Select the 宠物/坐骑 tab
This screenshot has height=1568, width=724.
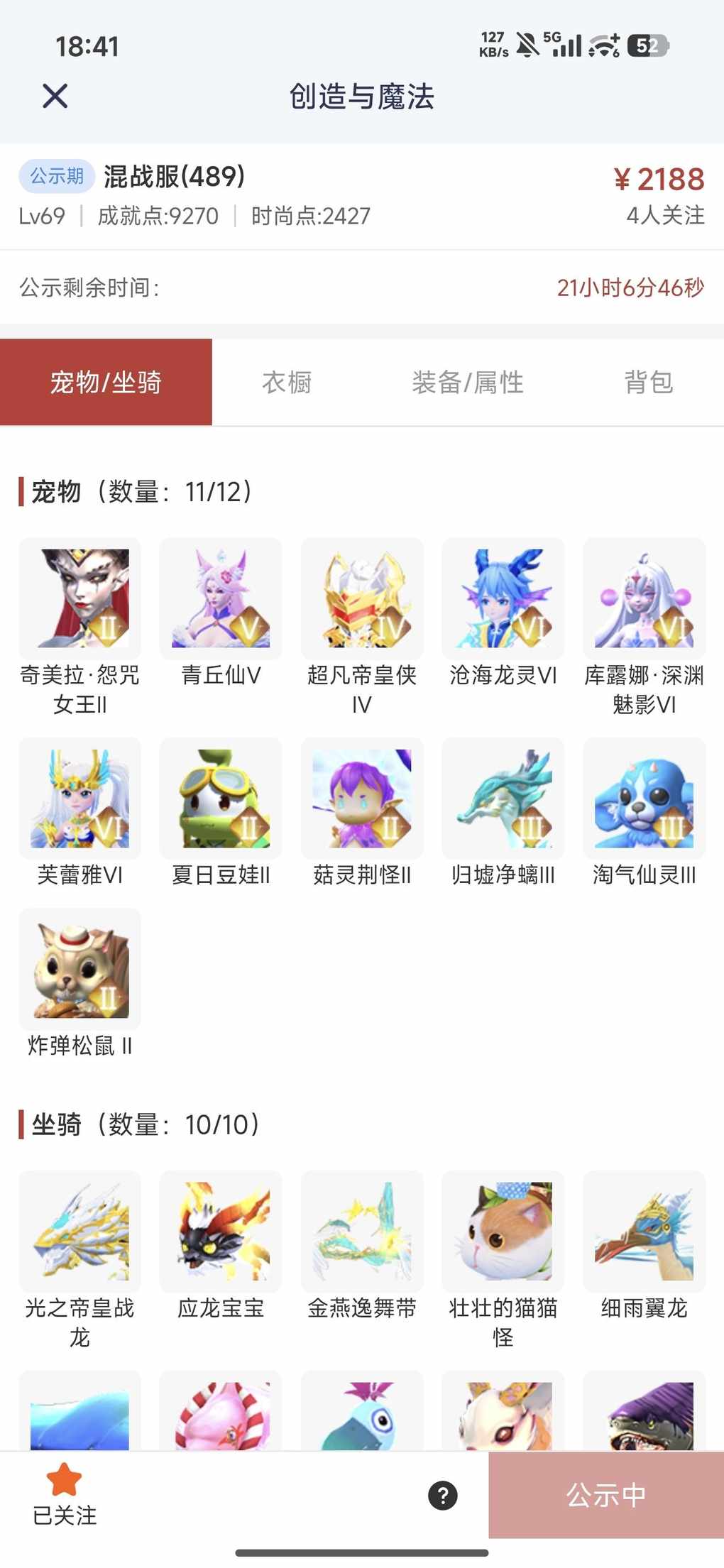tap(106, 383)
